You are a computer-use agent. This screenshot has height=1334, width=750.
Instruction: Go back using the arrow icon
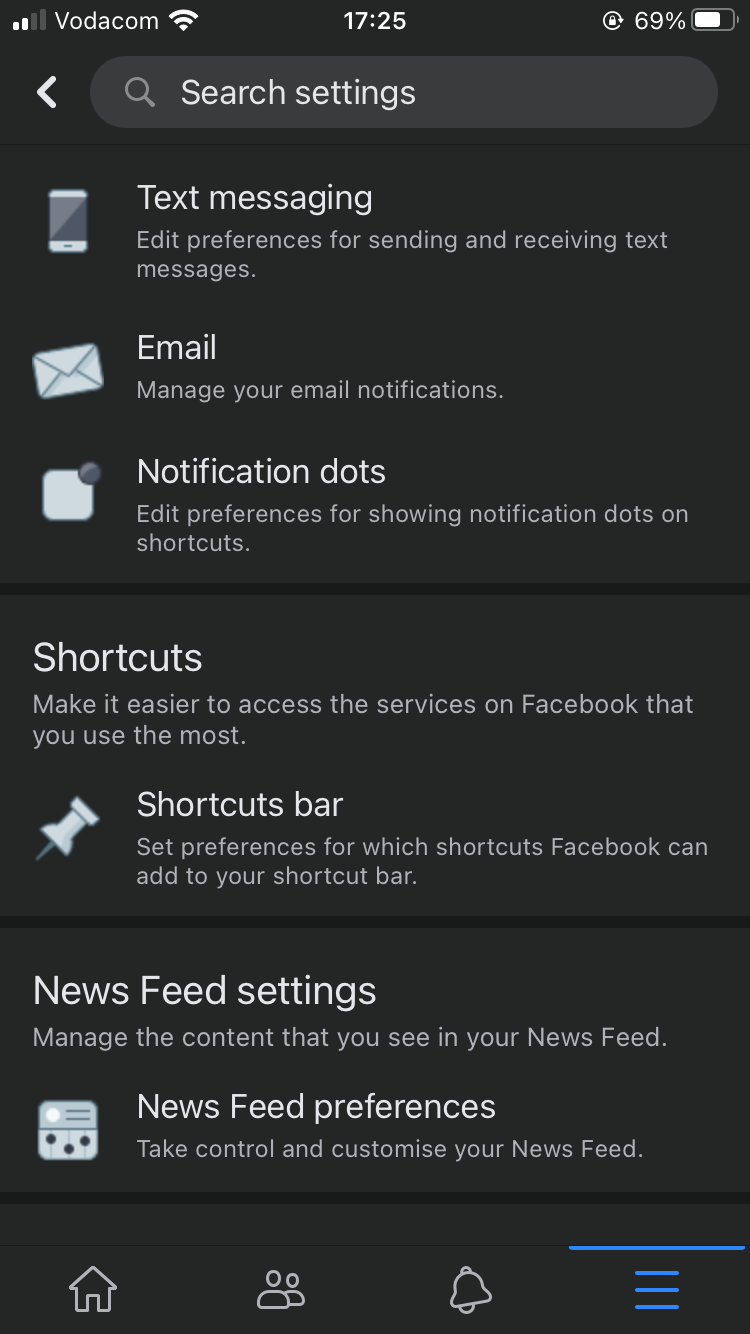point(47,92)
